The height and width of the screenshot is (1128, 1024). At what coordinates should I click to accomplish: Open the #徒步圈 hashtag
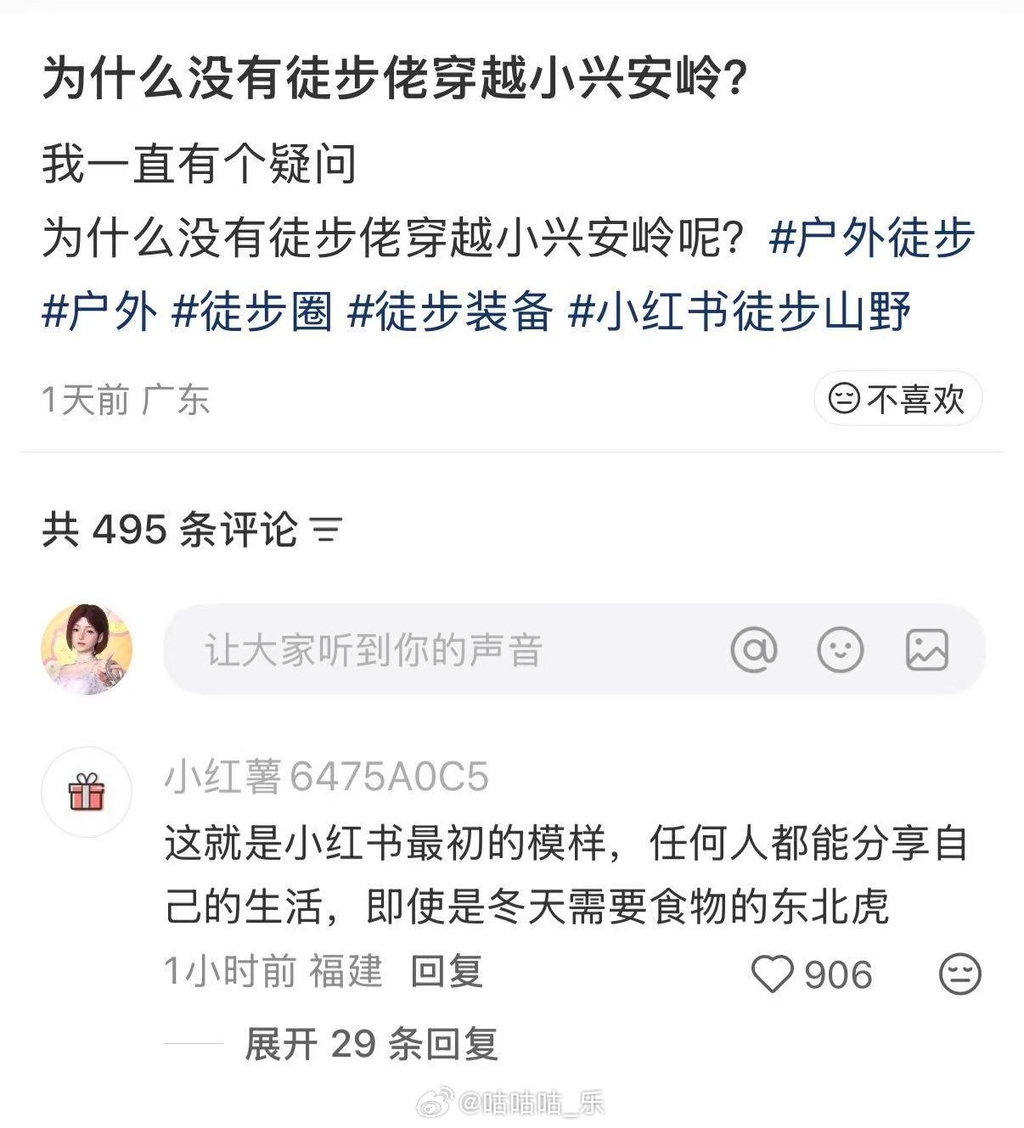tap(252, 314)
